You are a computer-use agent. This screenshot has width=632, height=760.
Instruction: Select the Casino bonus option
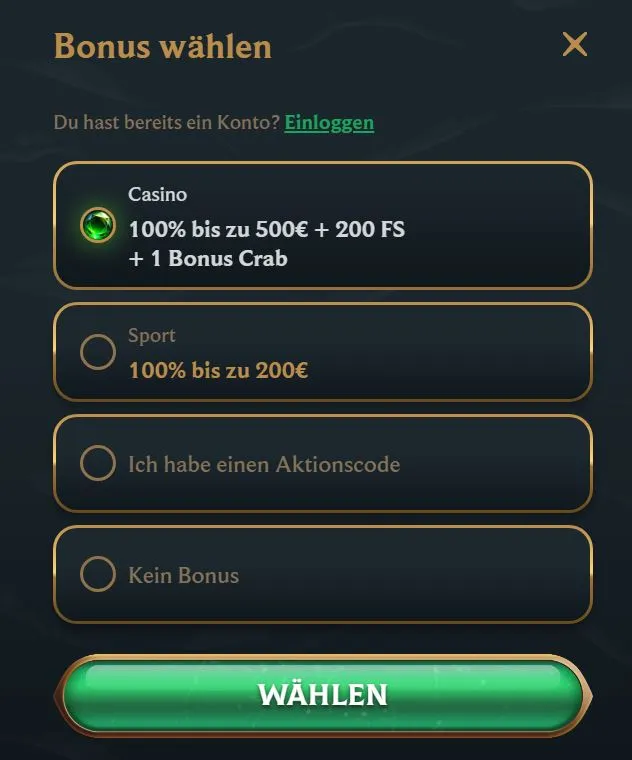(x=98, y=225)
